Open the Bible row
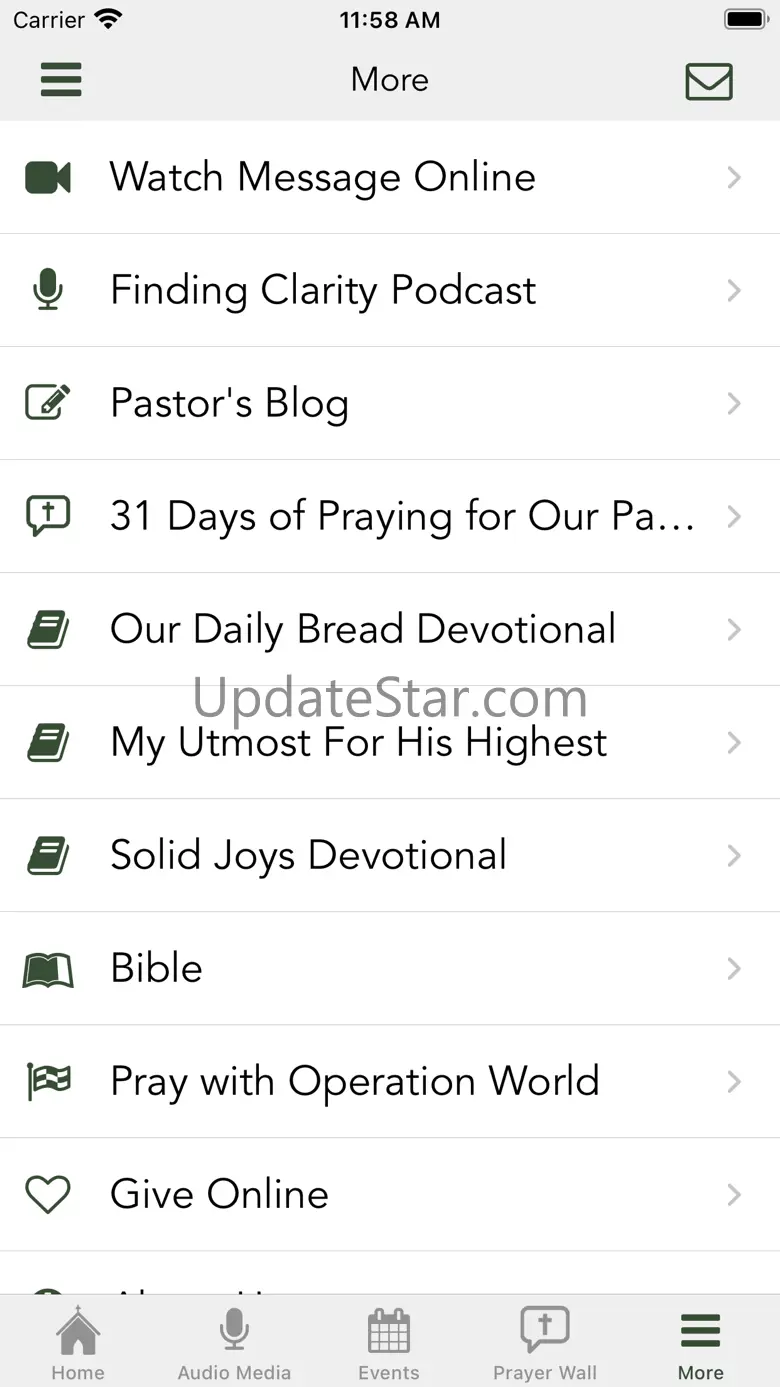This screenshot has height=1387, width=780. tap(390, 969)
